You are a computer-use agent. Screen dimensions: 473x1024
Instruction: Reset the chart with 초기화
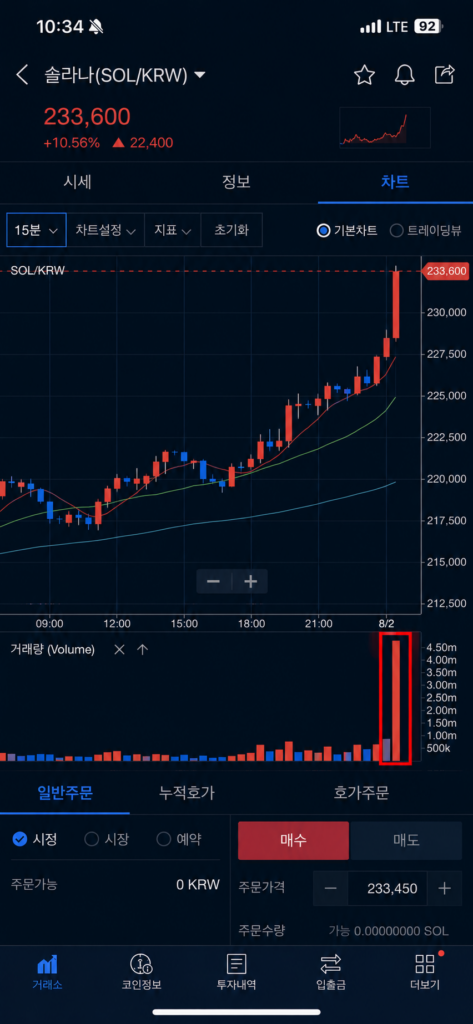point(231,230)
